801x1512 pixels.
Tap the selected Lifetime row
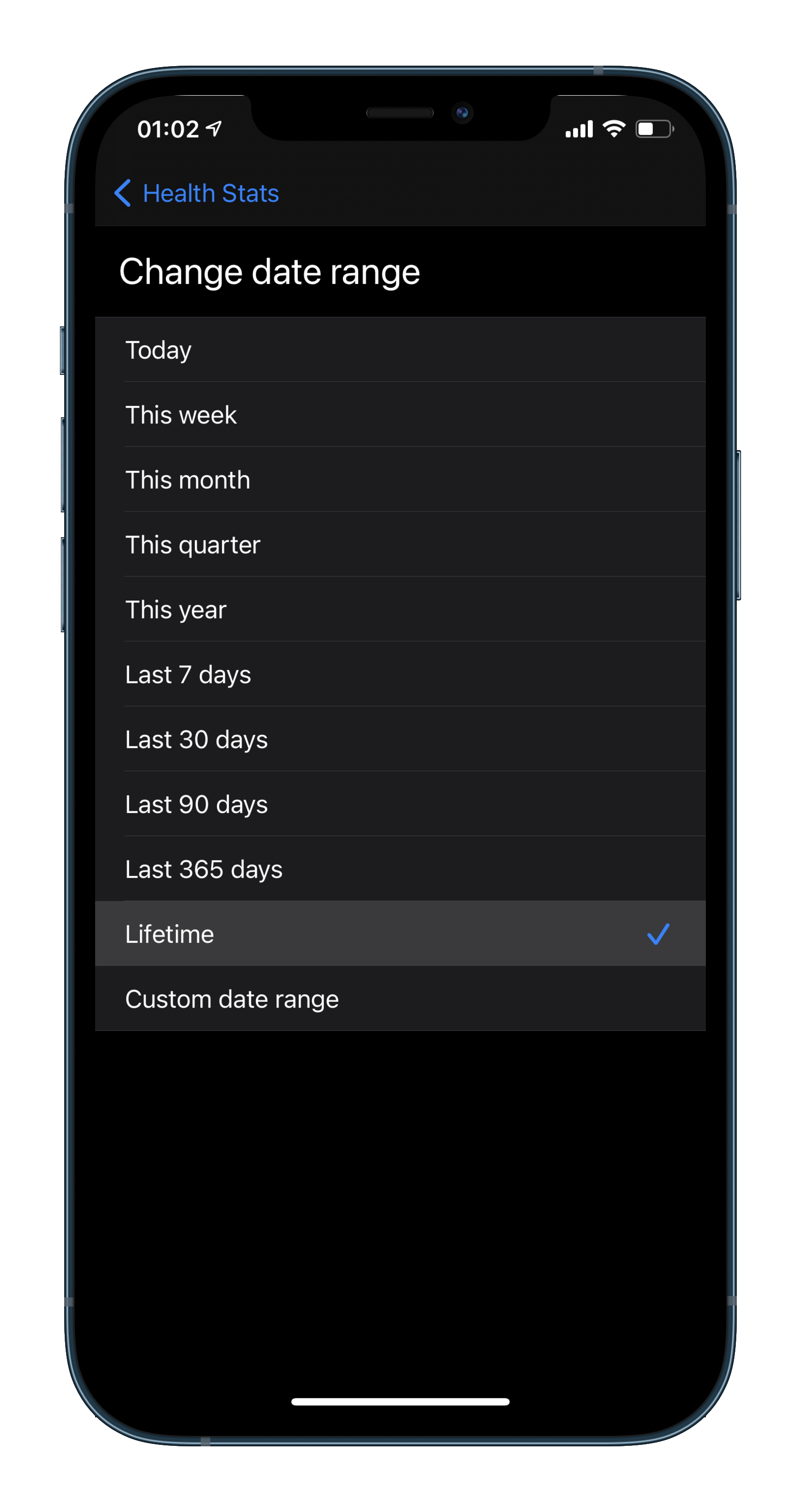(x=400, y=934)
